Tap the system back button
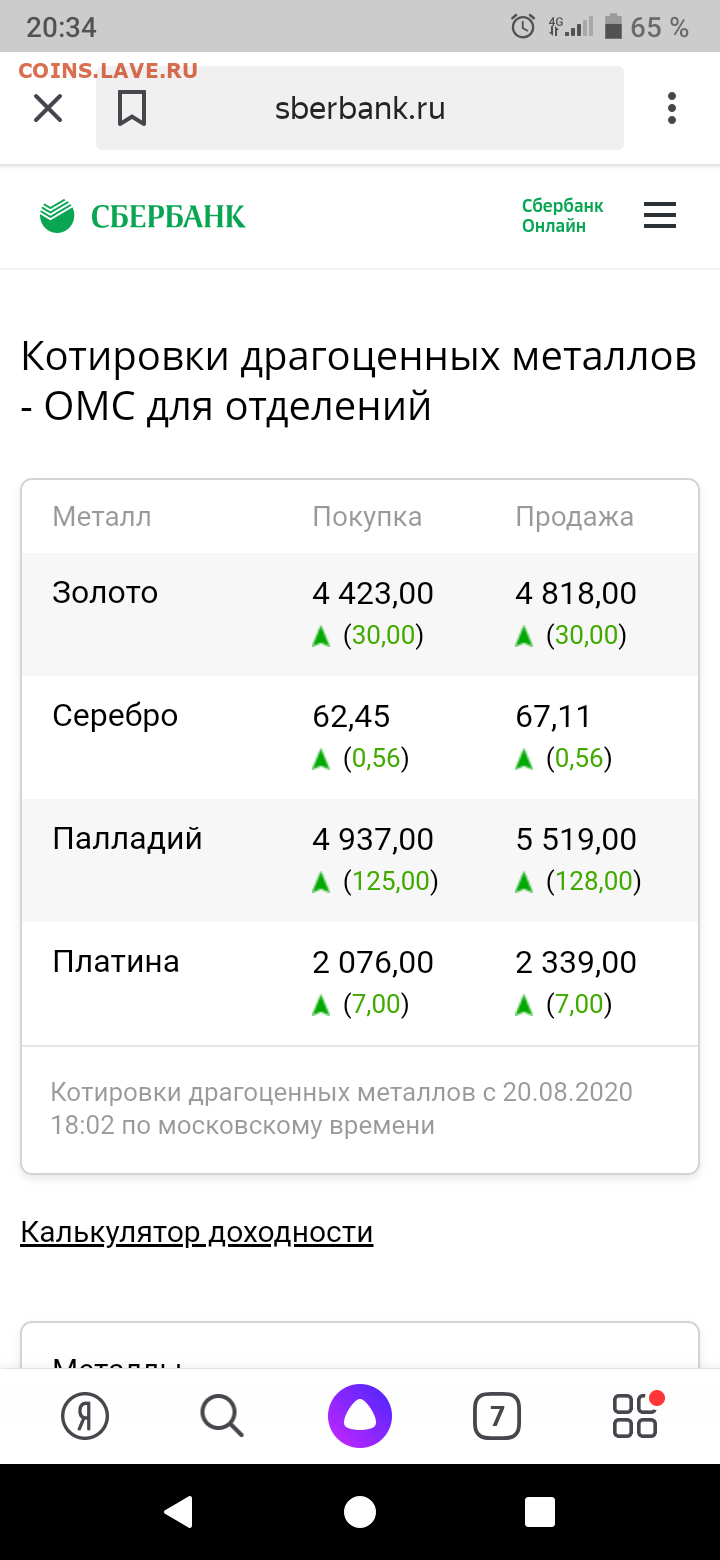720x1560 pixels. pos(178,1512)
